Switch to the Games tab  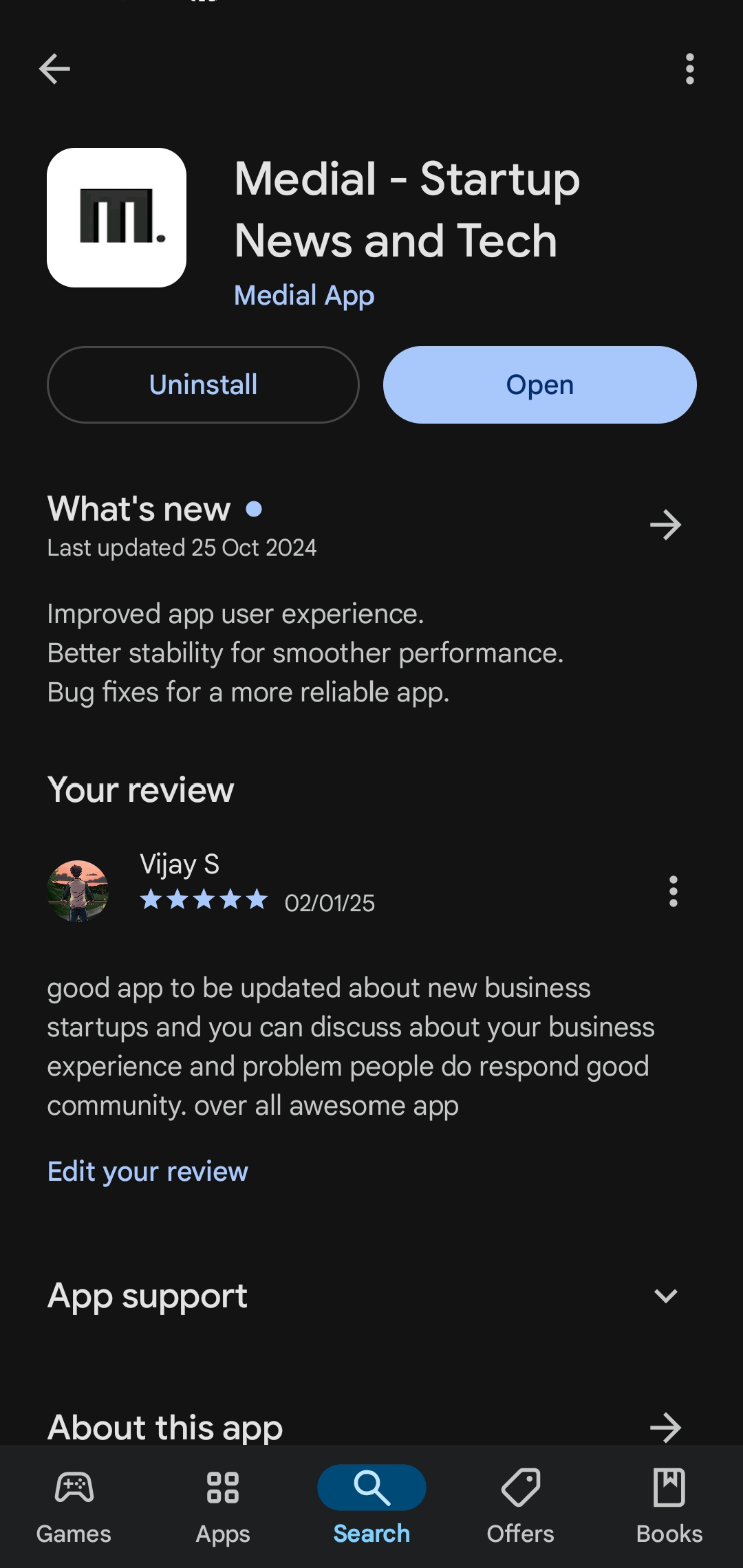(x=74, y=1506)
